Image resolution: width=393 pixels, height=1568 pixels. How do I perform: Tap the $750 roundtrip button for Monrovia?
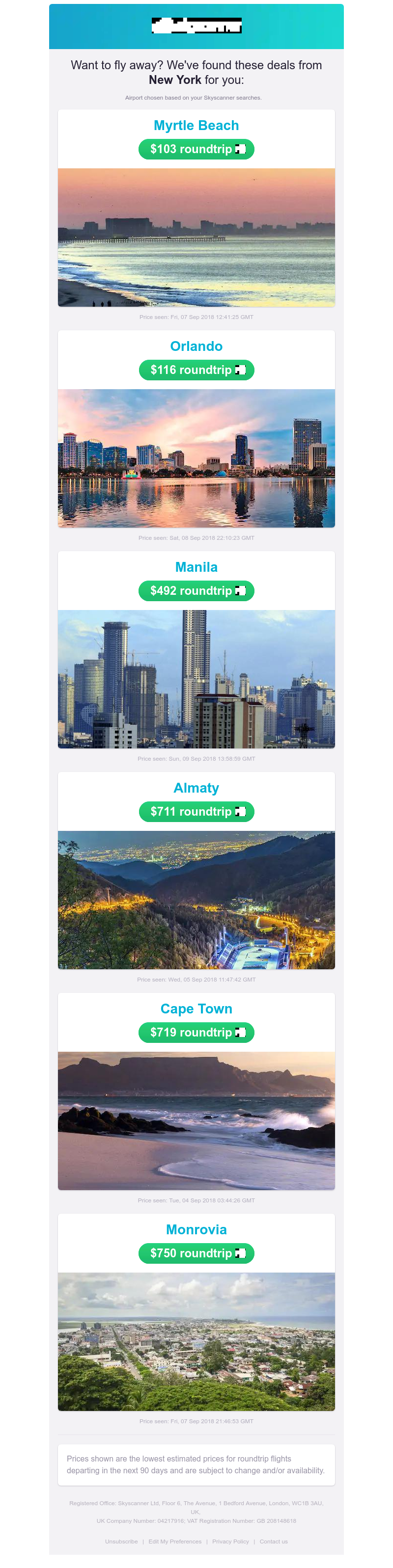tap(196, 1253)
